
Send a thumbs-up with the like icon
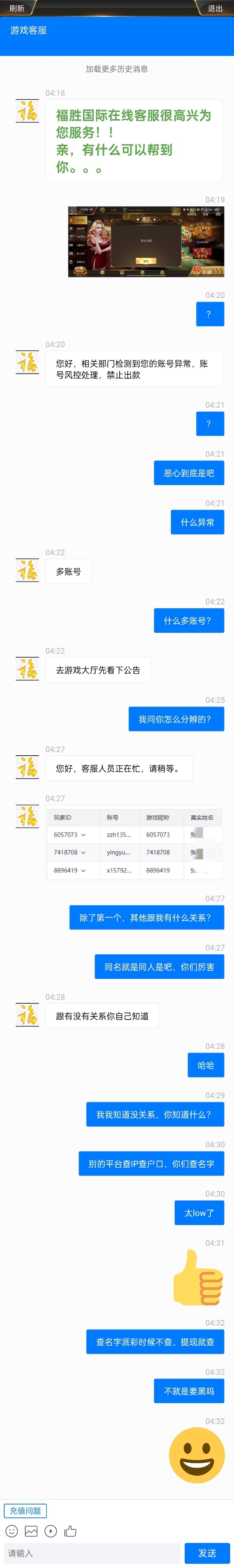click(x=70, y=1531)
